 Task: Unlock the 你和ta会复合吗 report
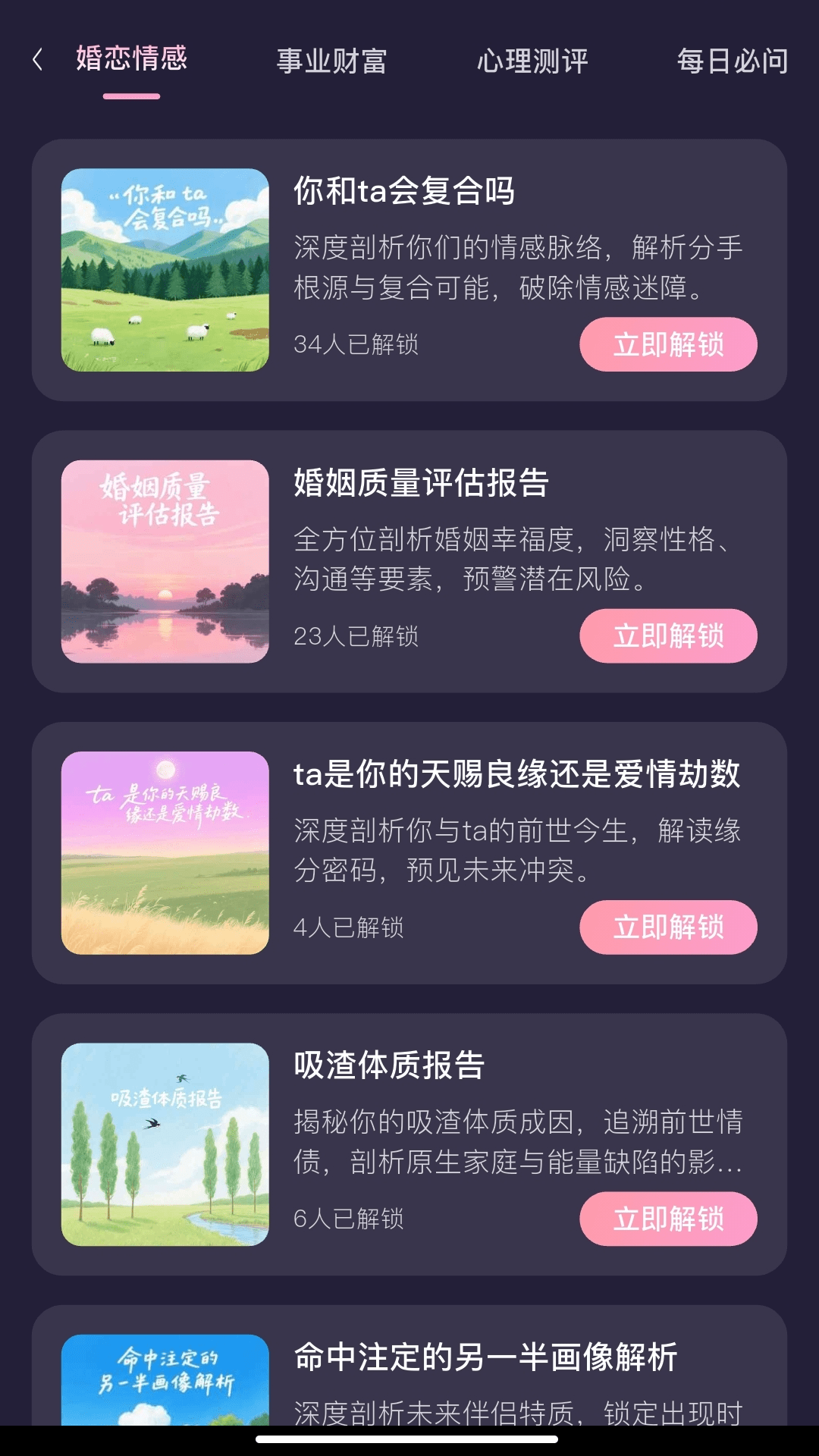pos(667,345)
